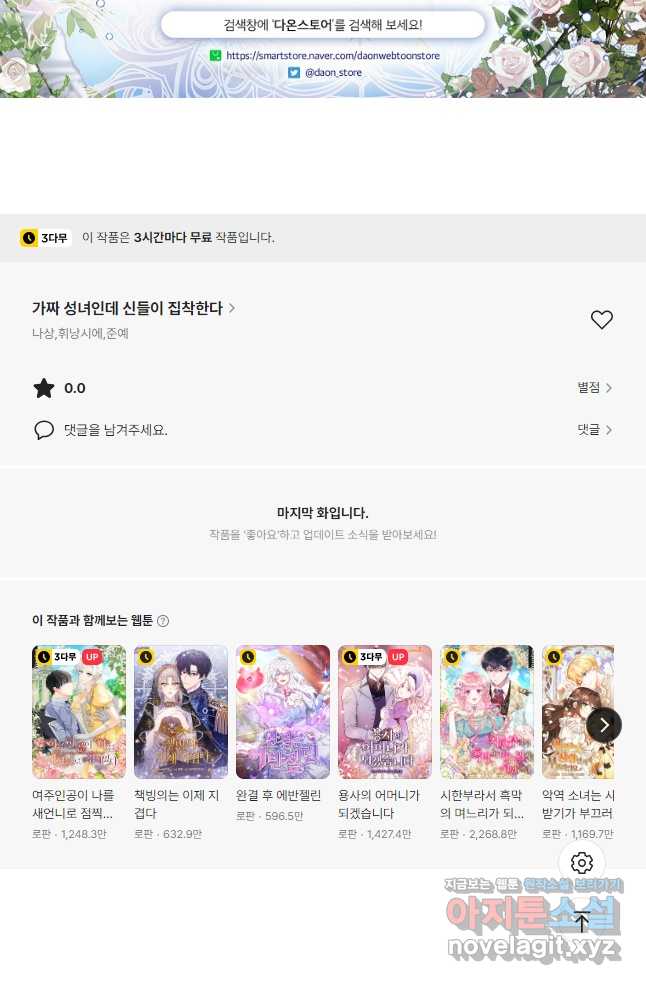Show next recommended webtoons with arrow
Screen dimensions: 646x985
[x=603, y=725]
